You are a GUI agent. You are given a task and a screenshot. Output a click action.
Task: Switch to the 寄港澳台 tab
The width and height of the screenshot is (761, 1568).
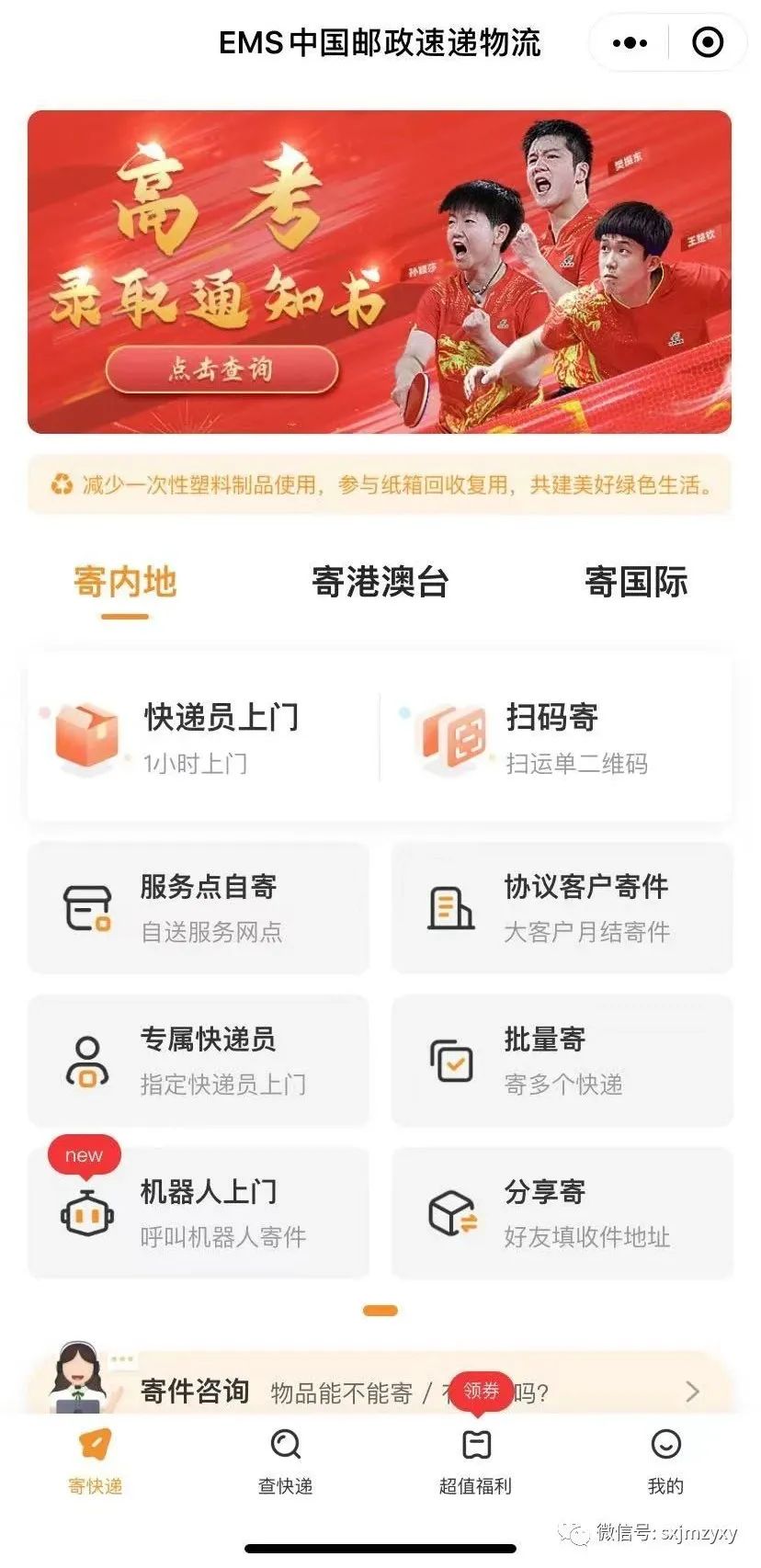[380, 583]
